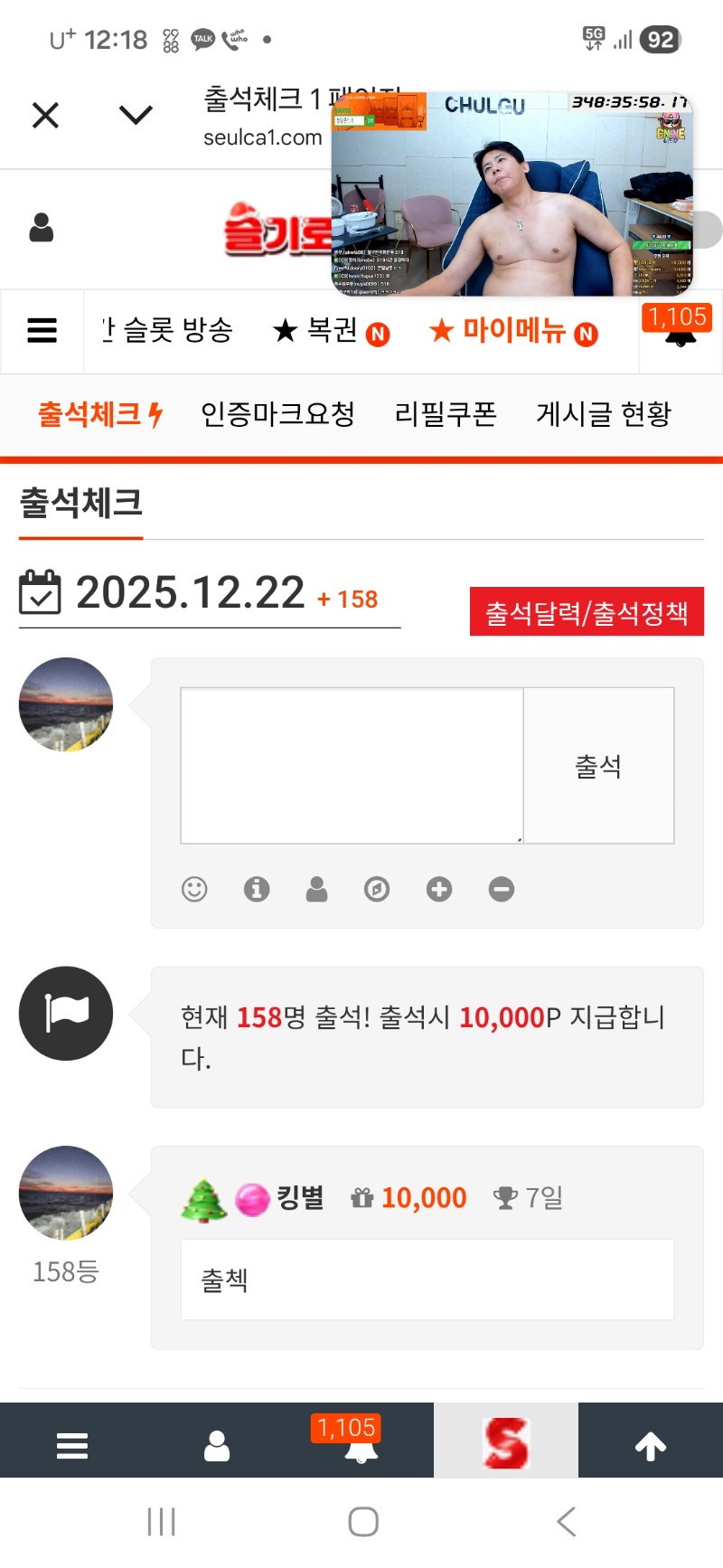This screenshot has height=1568, width=723.
Task: Switch to the 리필쿠폰 tab
Action: (446, 414)
